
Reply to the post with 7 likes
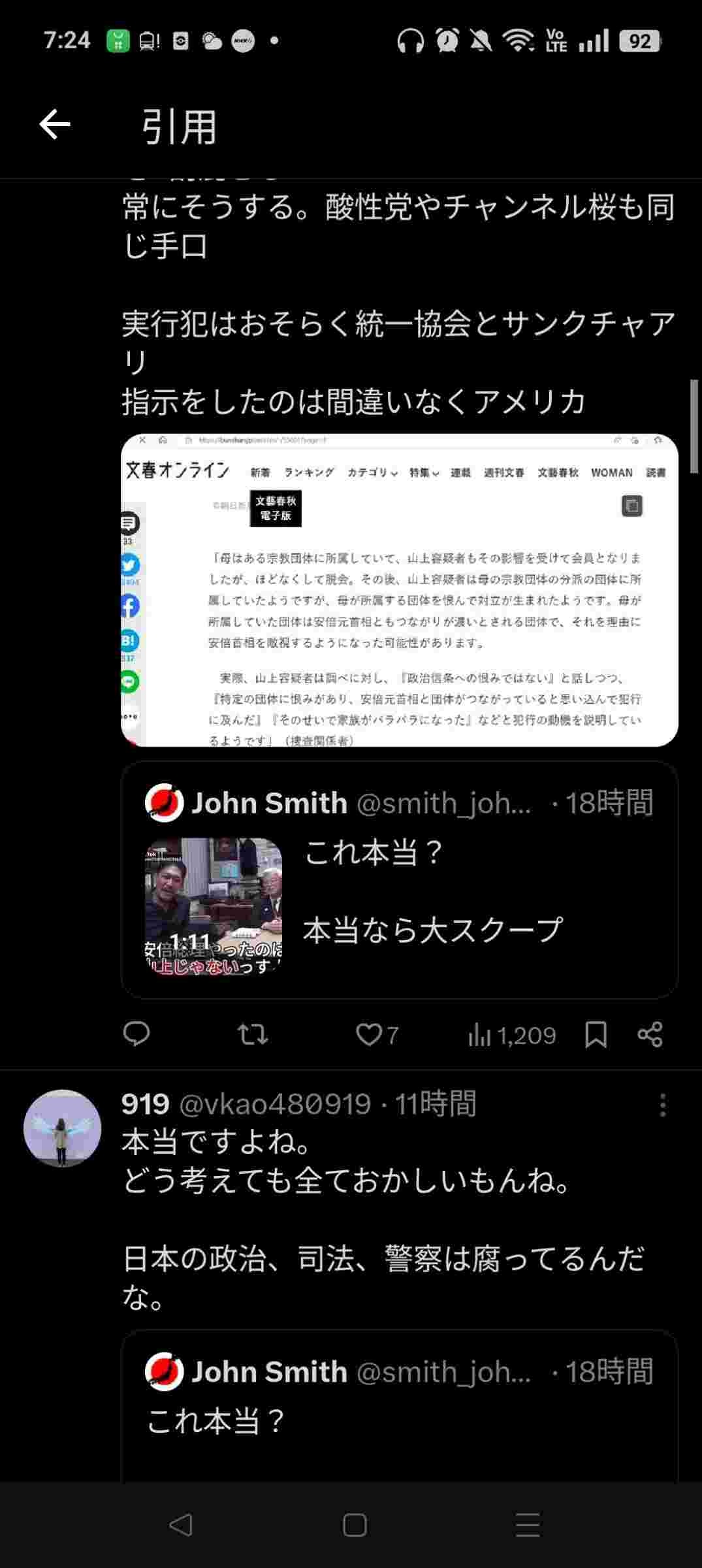coord(136,1034)
